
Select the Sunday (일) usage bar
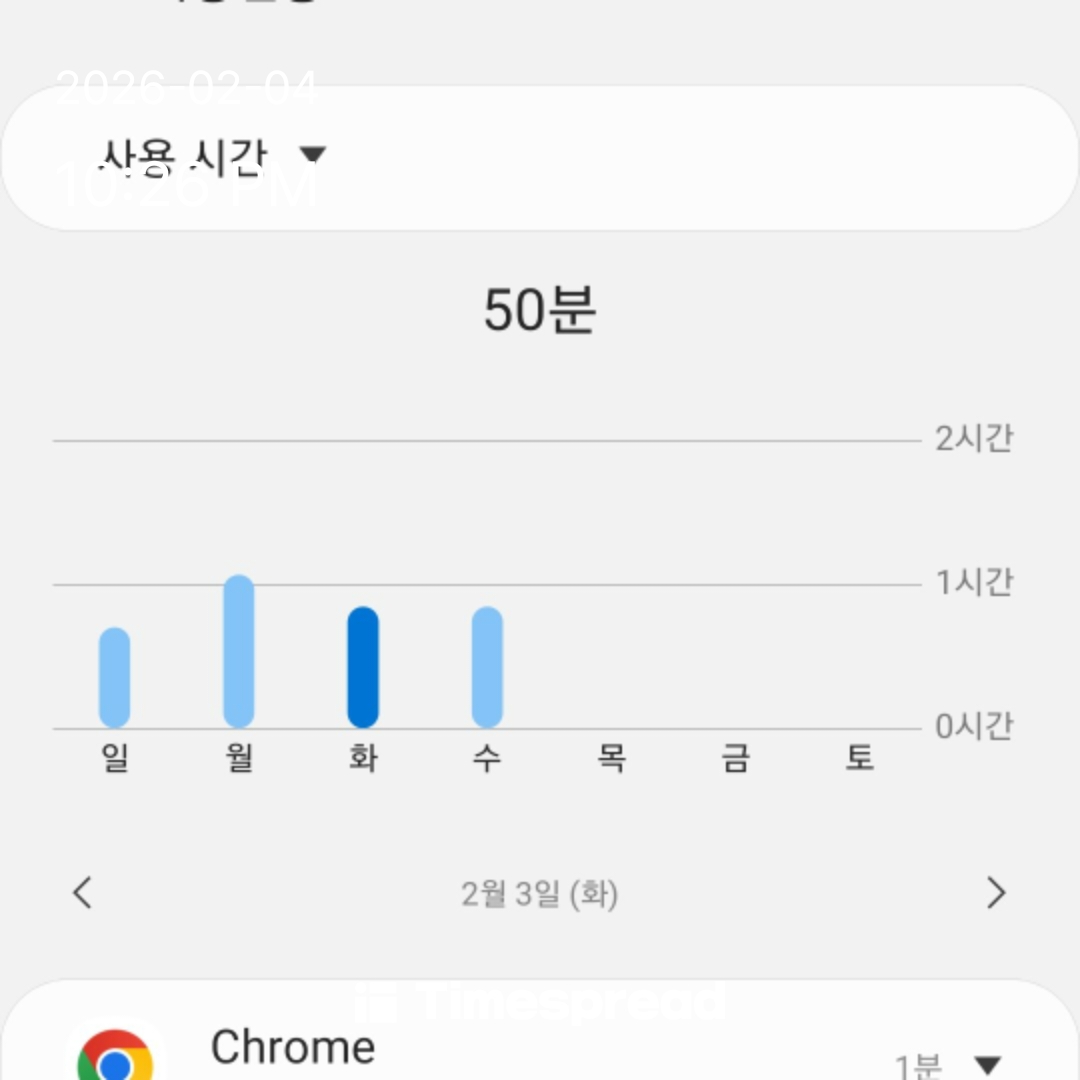coord(114,677)
